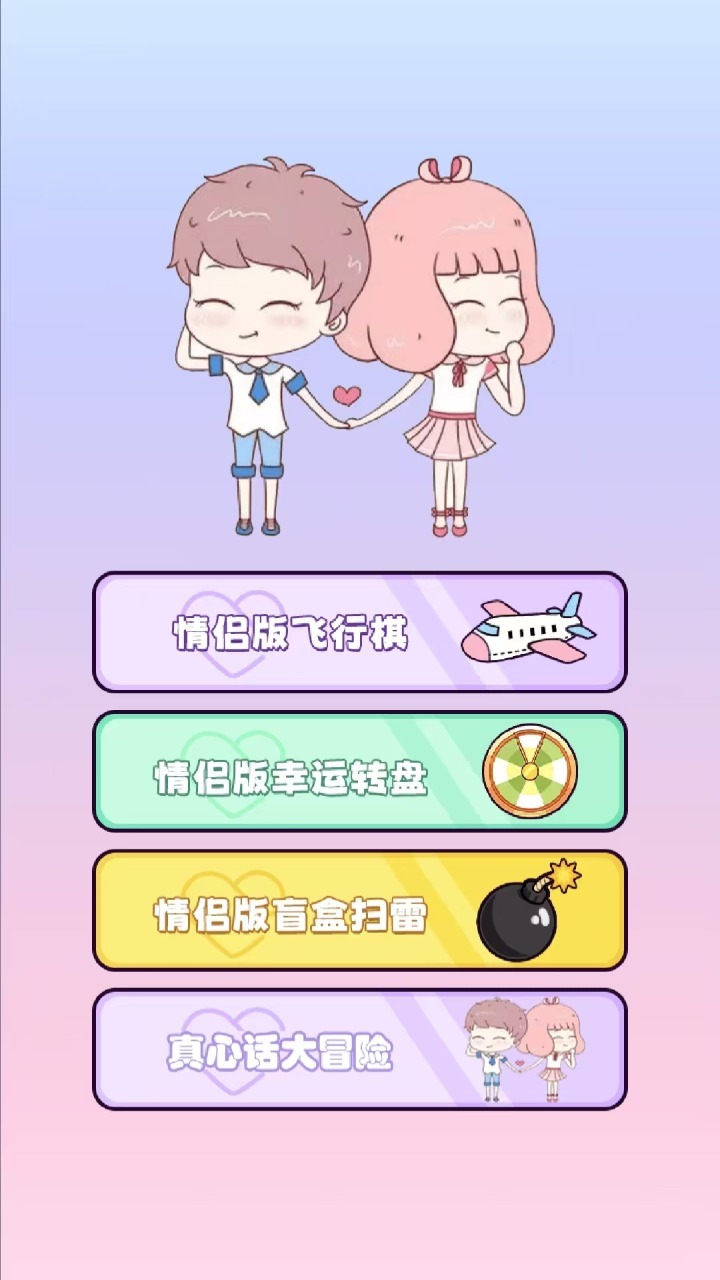Choose 真心话大冒险 mode
Viewport: 720px width, 1280px height.
pos(360,1050)
